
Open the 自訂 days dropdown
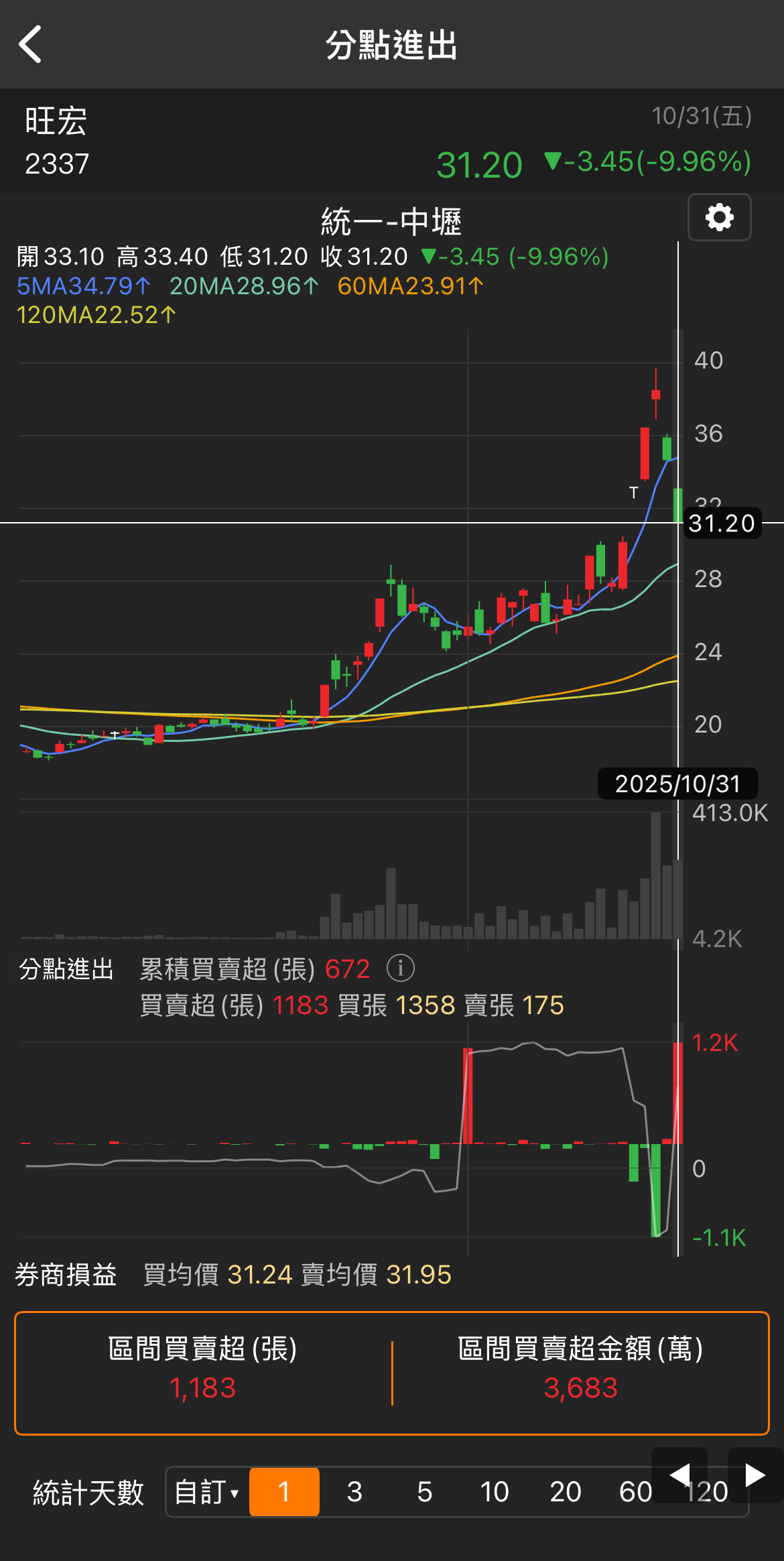click(x=206, y=1492)
